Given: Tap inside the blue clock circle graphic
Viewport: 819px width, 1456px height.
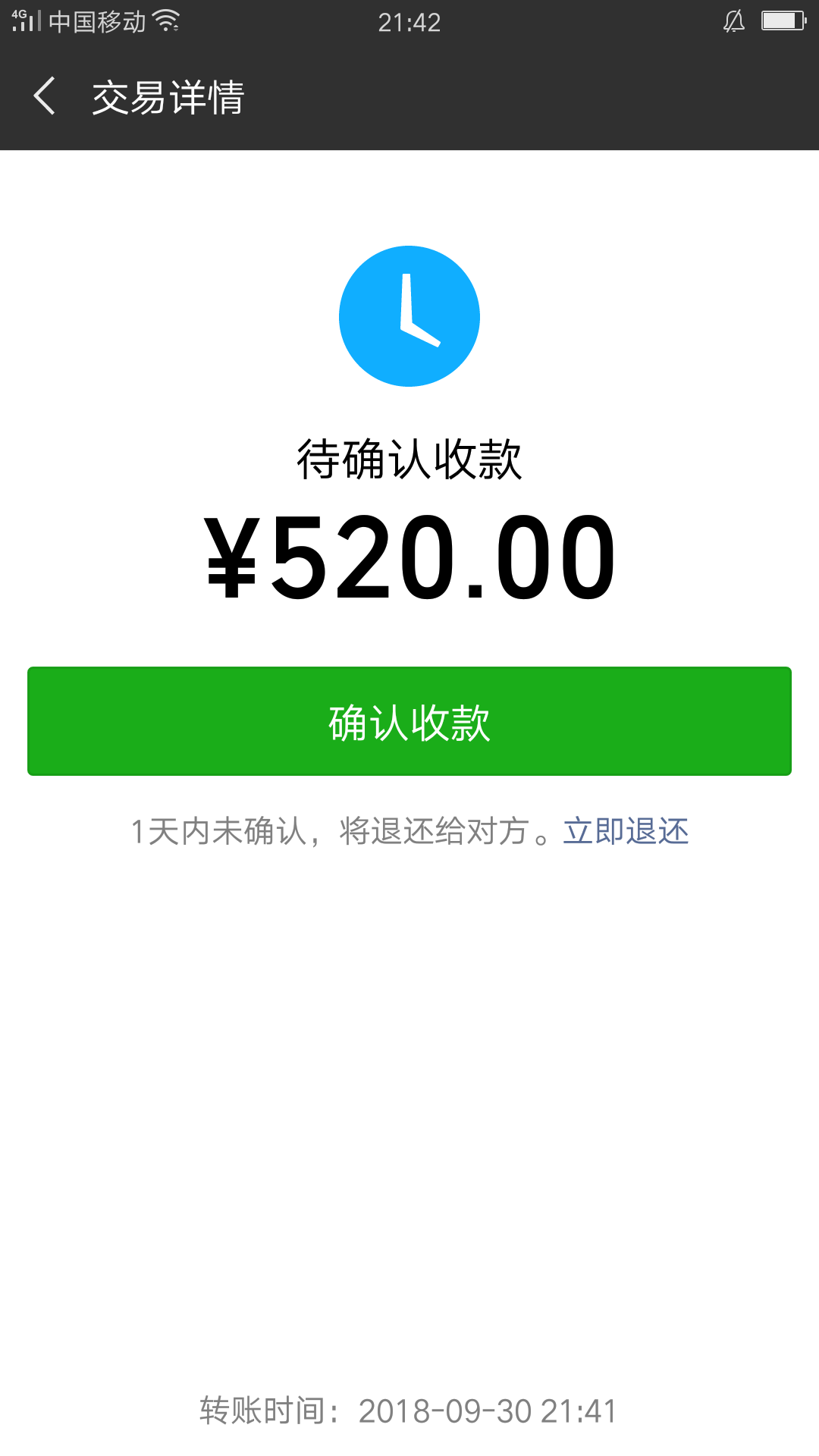Looking at the screenshot, I should [x=409, y=316].
